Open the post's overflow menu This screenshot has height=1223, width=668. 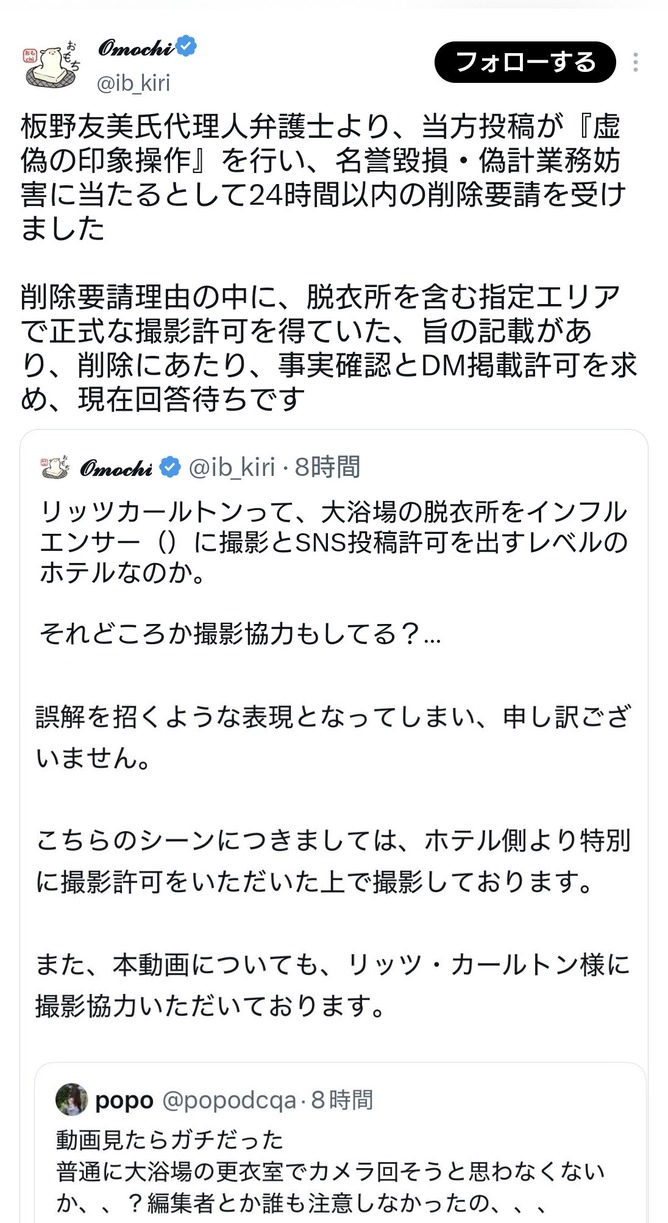637,62
